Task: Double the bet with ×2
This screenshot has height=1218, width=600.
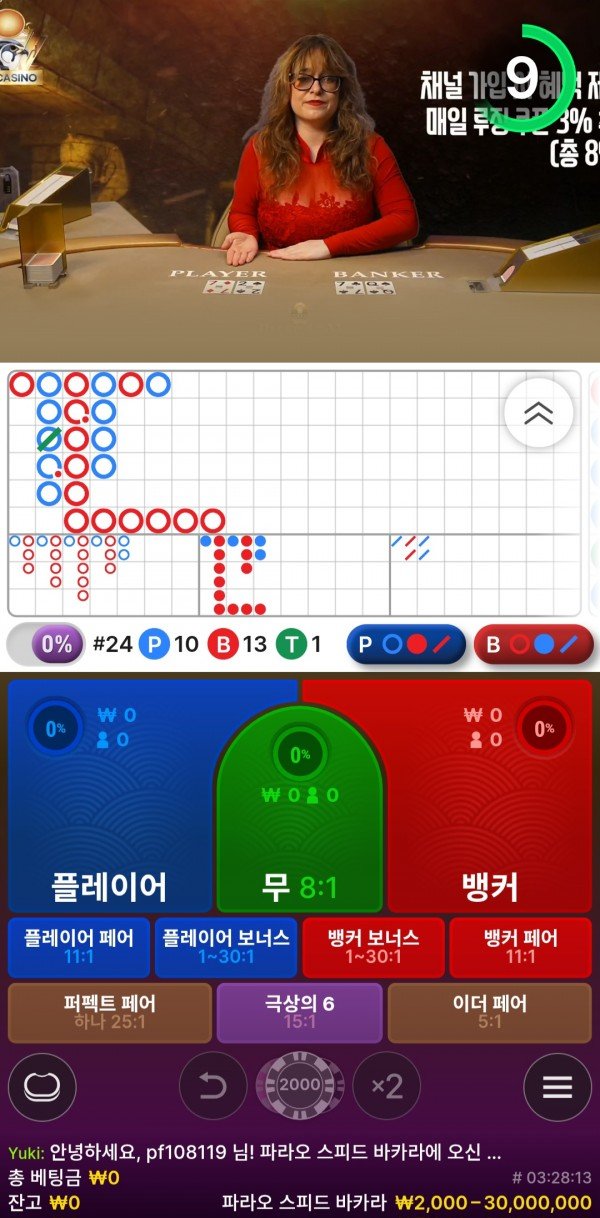Action: point(386,1086)
